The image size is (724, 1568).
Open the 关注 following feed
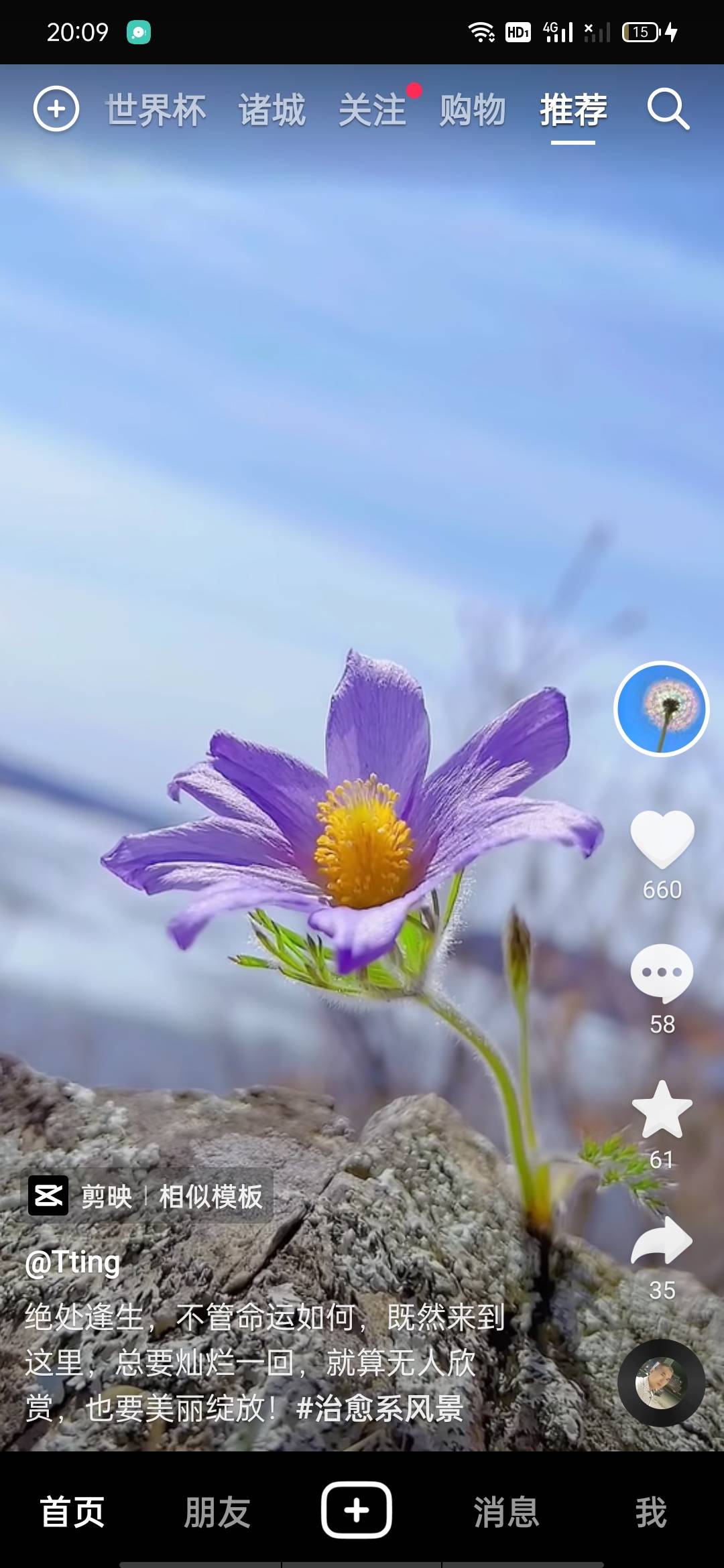373,111
